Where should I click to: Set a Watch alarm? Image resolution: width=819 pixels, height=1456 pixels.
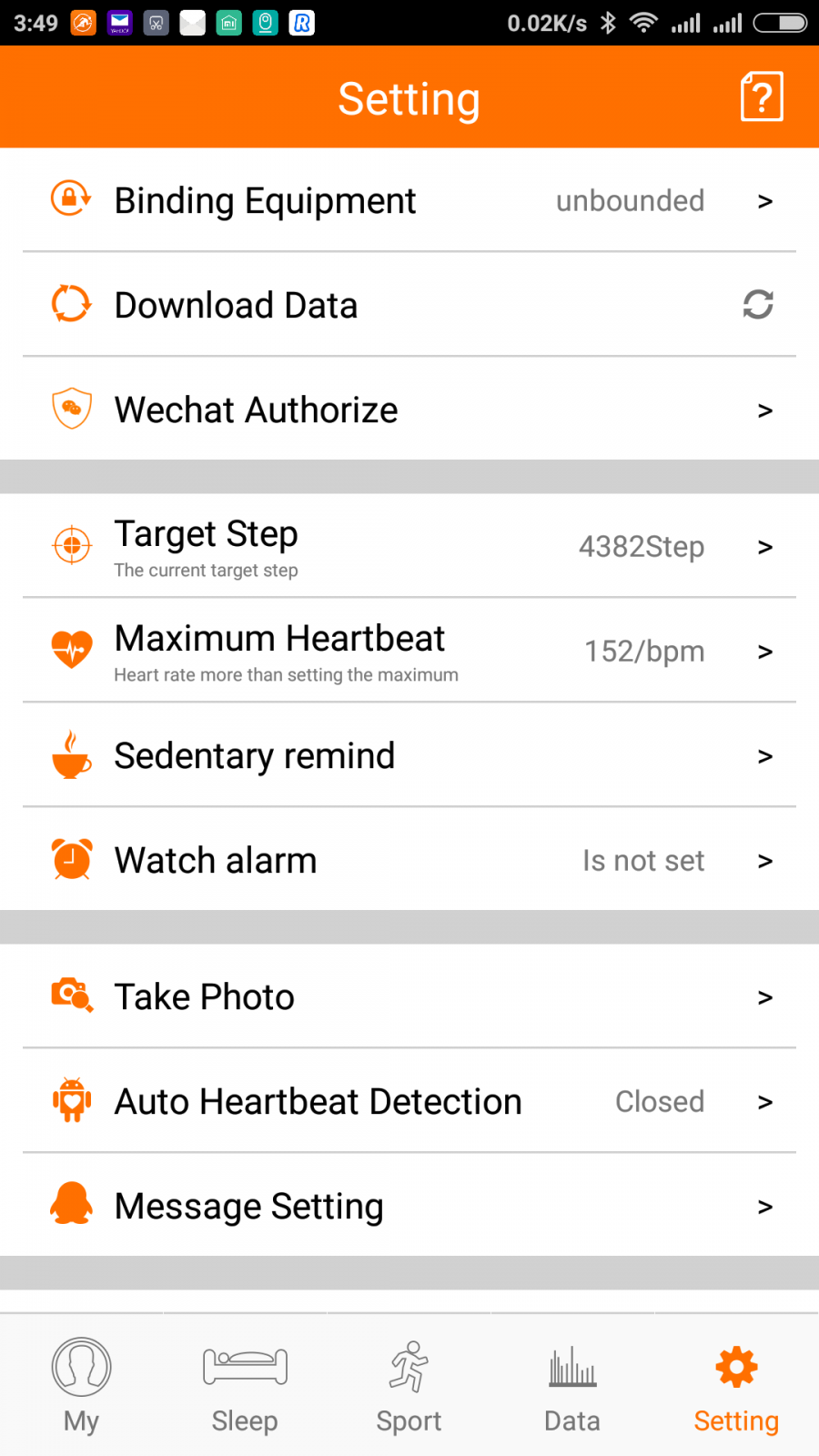409,860
